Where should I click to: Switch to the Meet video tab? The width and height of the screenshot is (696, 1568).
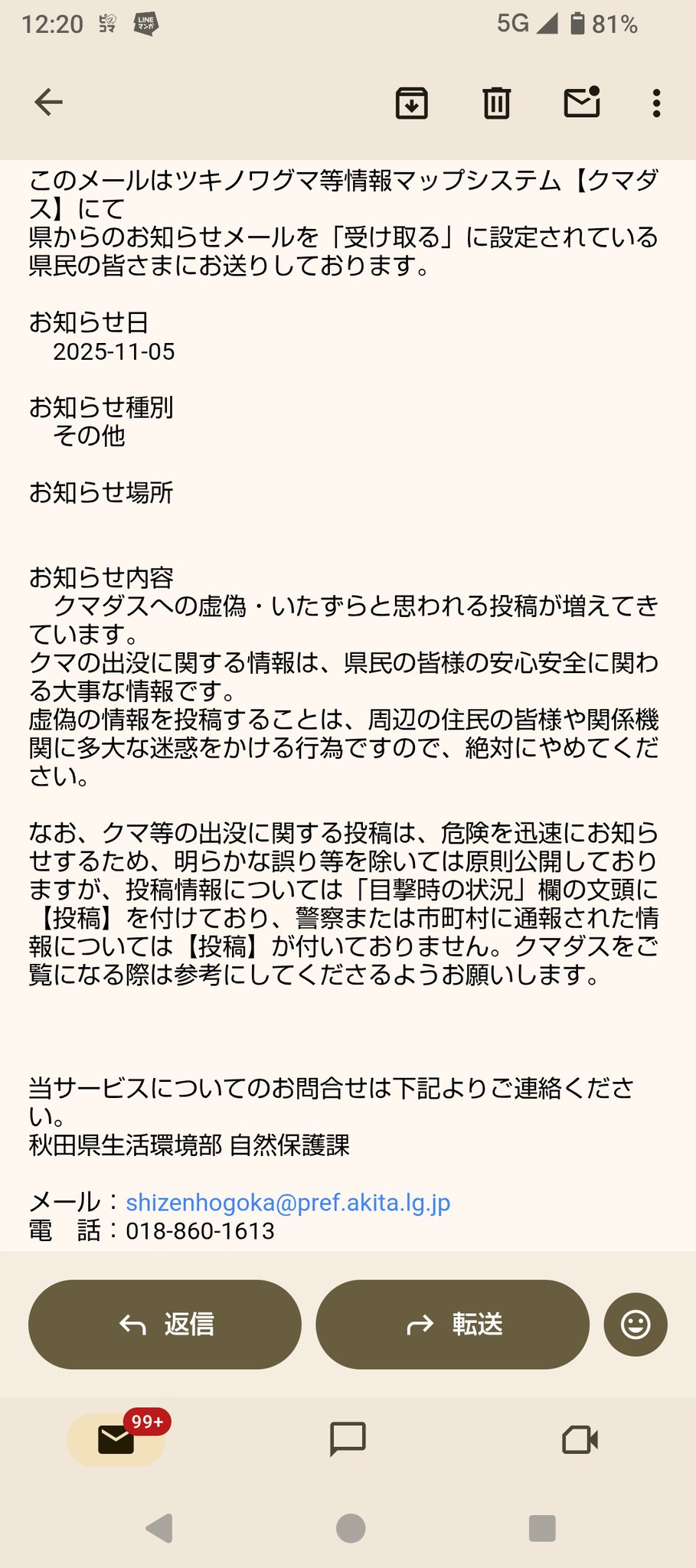(580, 1439)
